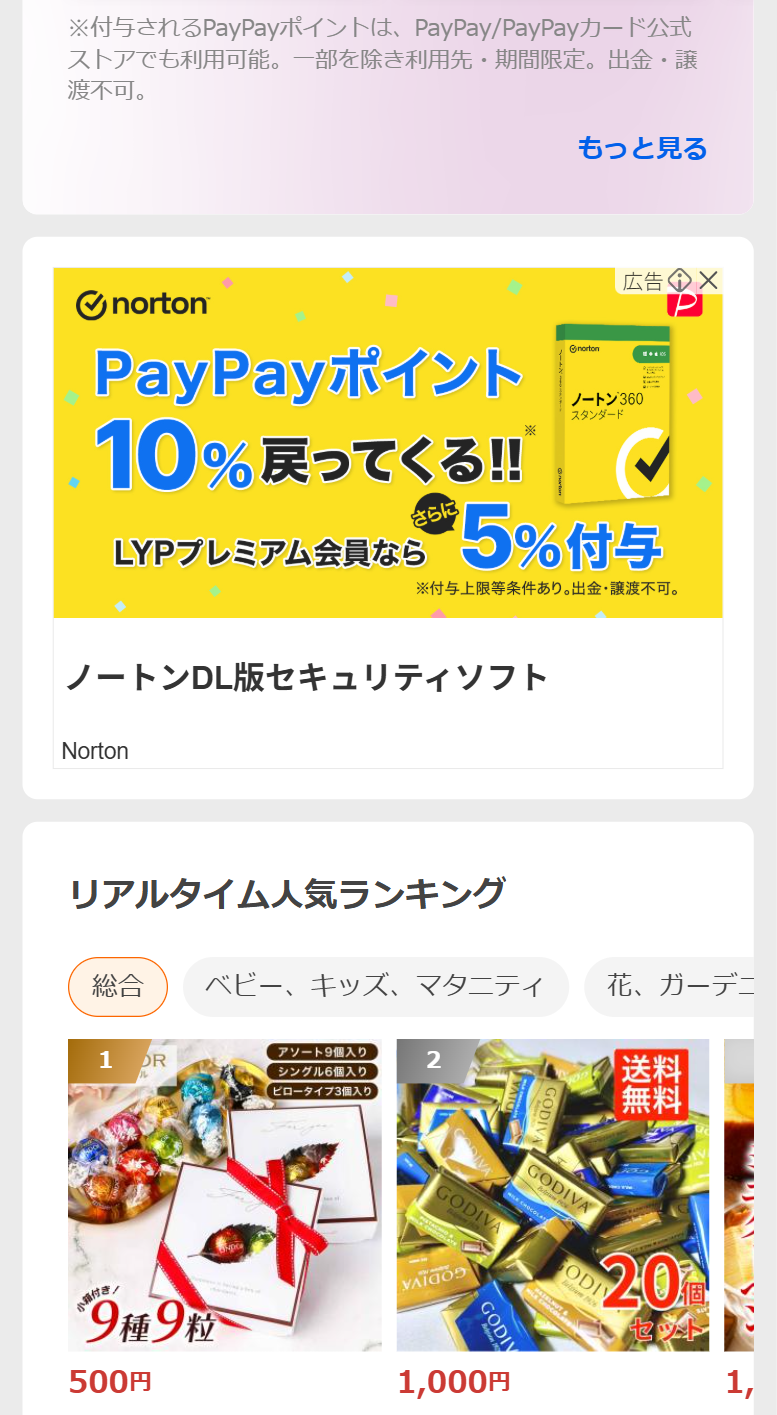
Task: Select the 総合 ranking chip
Action: (118, 987)
